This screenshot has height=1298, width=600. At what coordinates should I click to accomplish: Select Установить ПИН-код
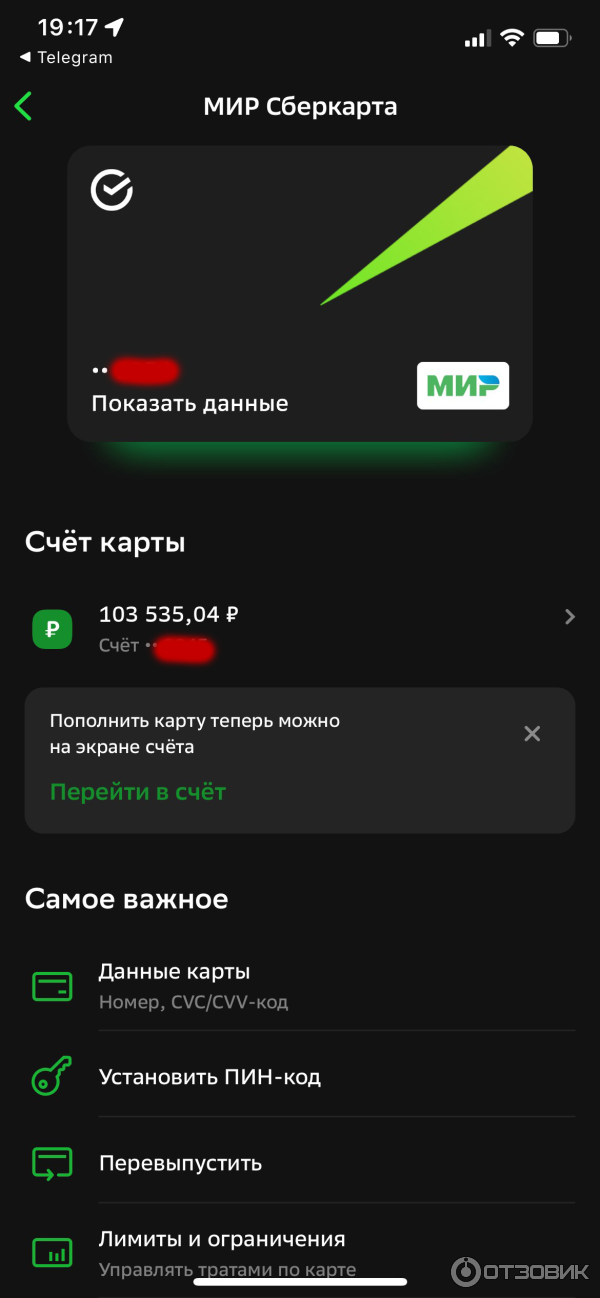(300, 1077)
